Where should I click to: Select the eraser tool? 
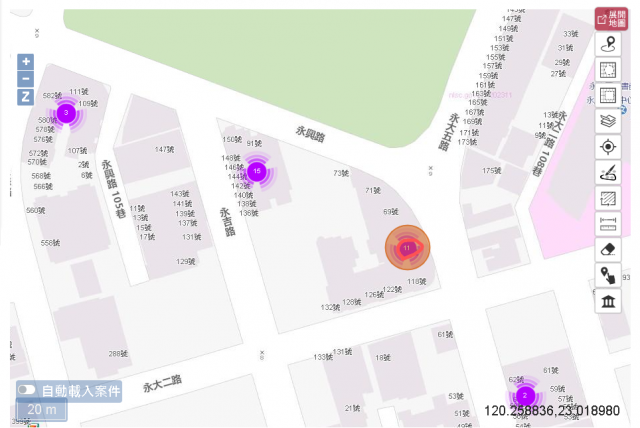(607, 249)
